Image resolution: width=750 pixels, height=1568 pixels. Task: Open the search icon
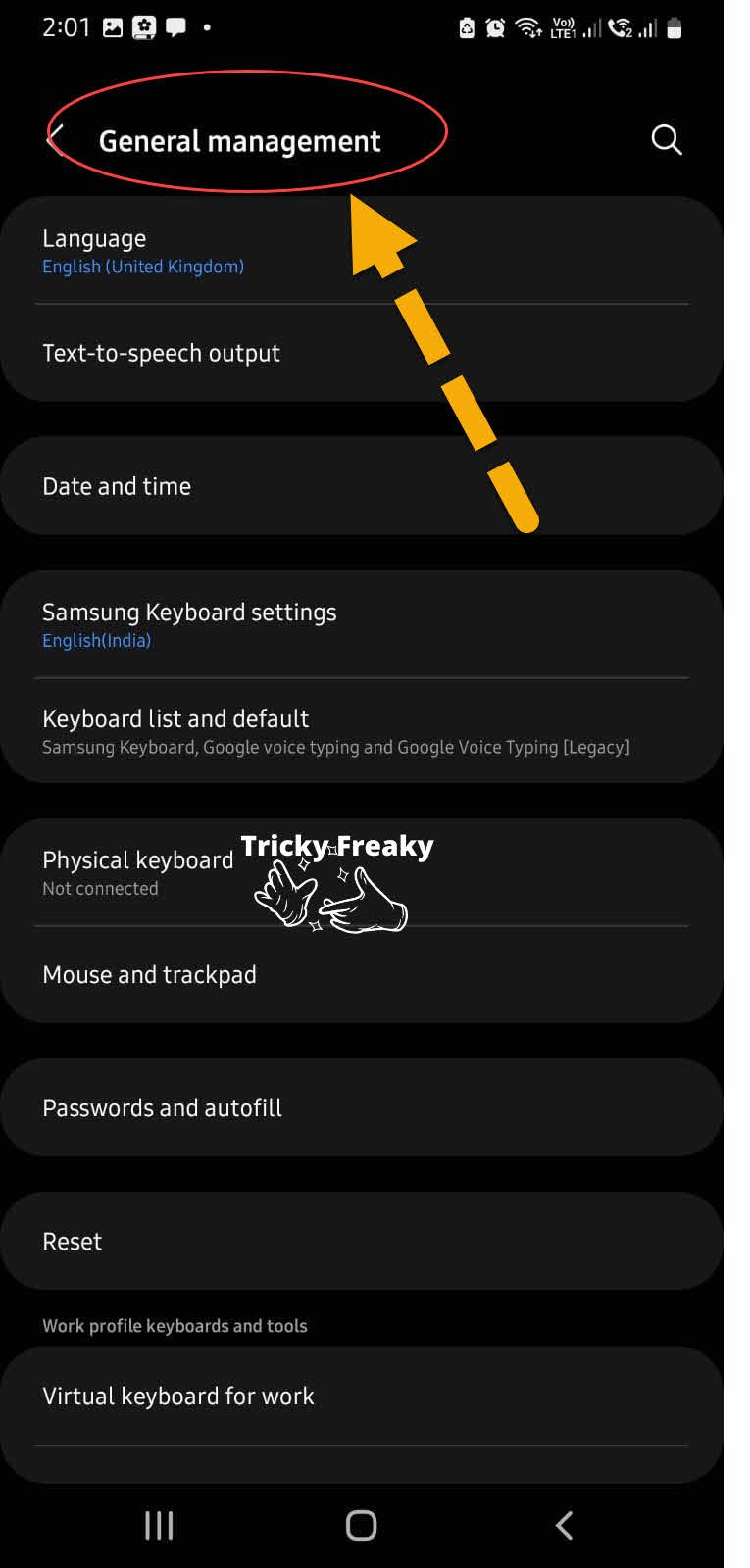(x=667, y=140)
